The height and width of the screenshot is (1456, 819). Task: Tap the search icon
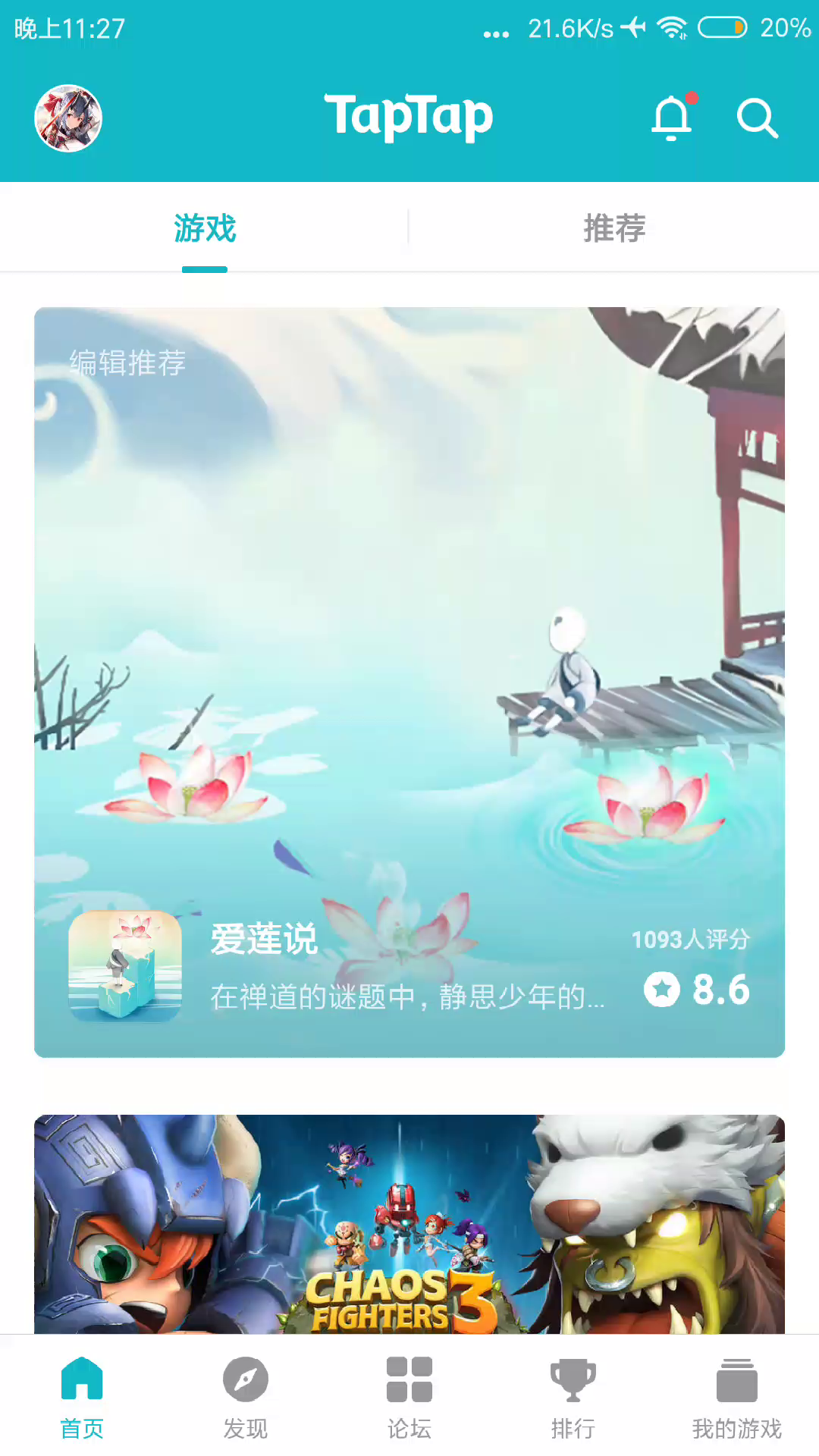[757, 118]
